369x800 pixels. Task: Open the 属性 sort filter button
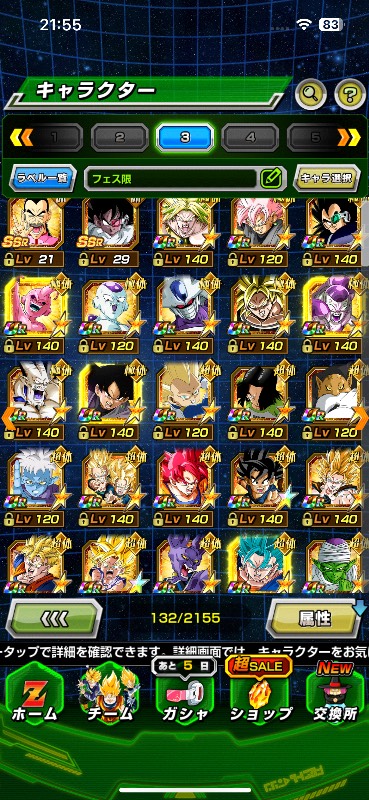pyautogui.click(x=314, y=618)
